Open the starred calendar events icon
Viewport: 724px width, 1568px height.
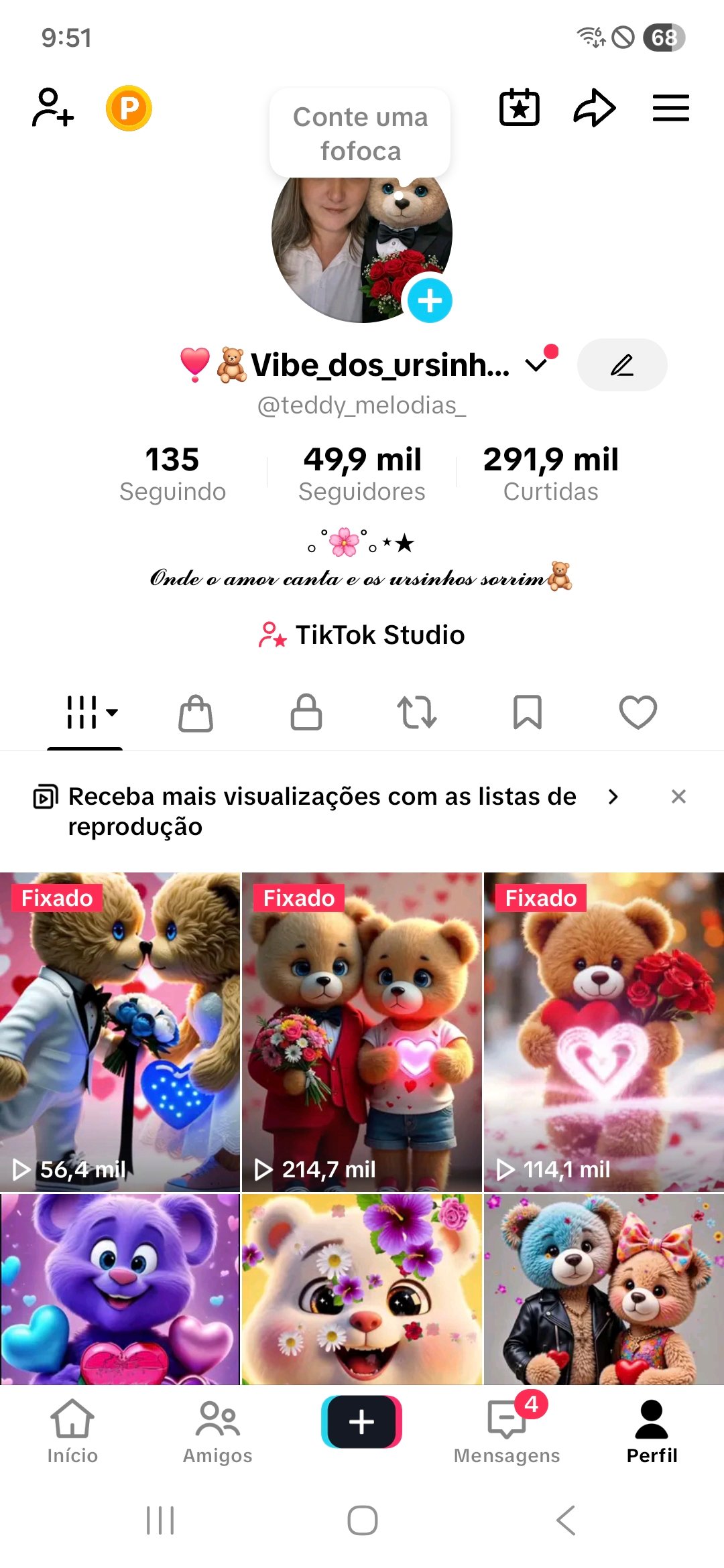click(520, 108)
